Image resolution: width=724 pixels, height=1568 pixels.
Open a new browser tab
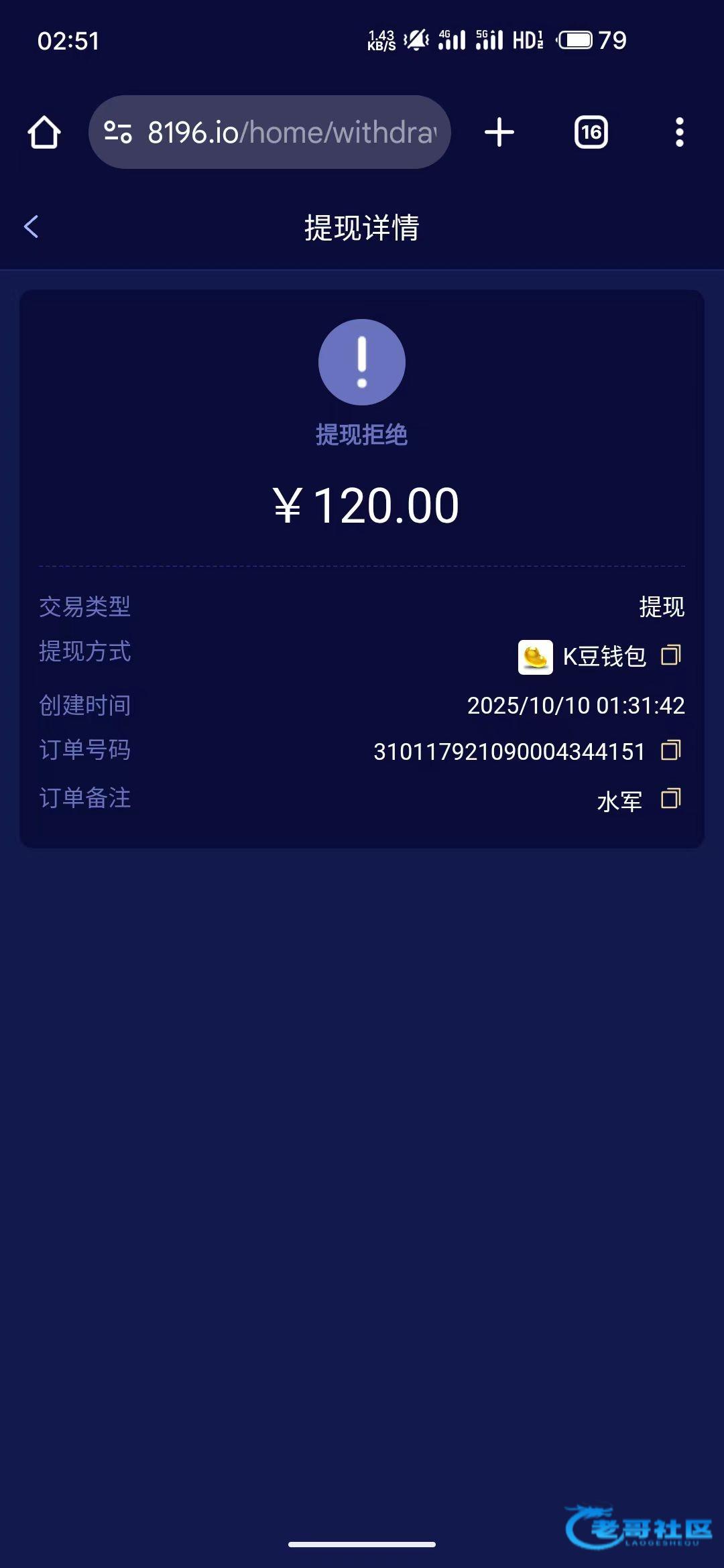point(499,132)
